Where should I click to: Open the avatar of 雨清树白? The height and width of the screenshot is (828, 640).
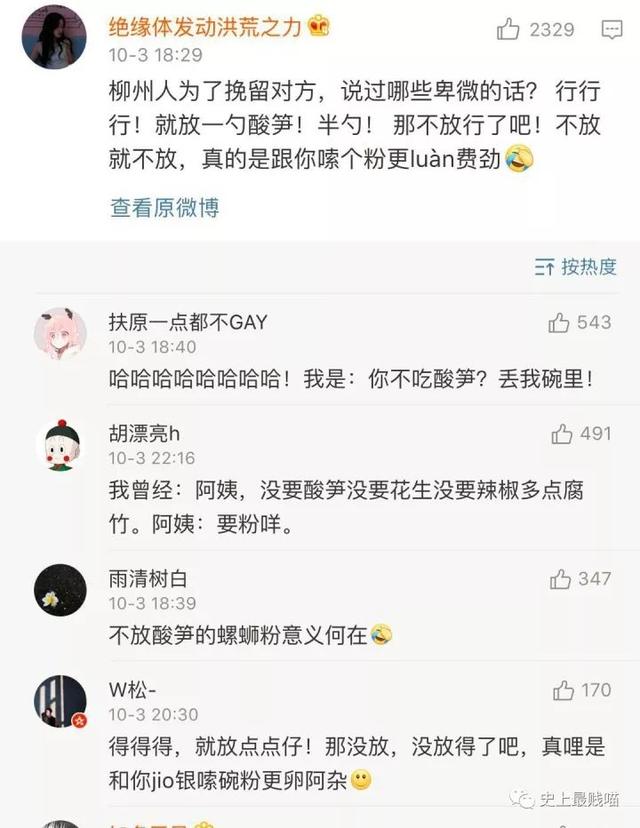pyautogui.click(x=60, y=590)
